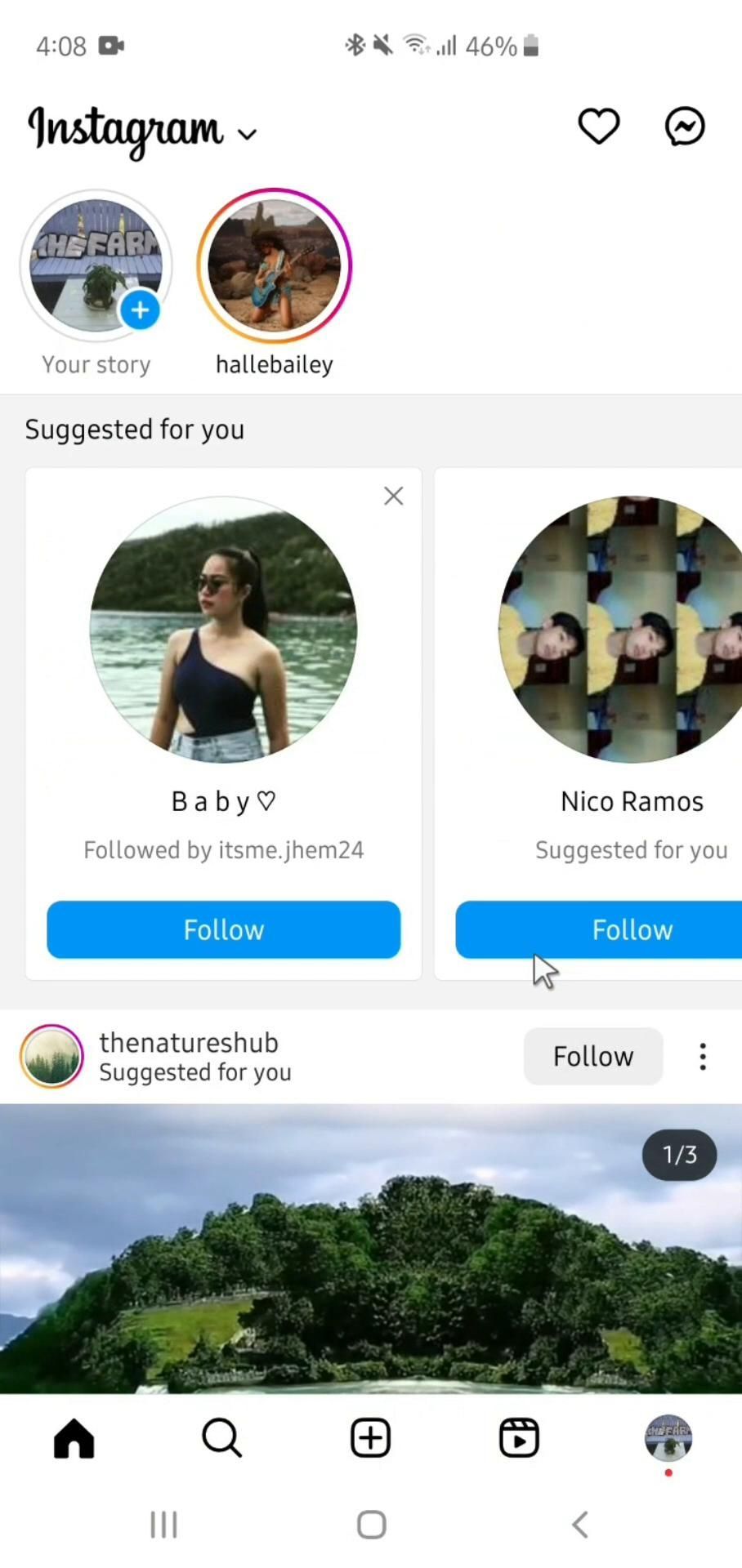This screenshot has height=1568, width=742.
Task: Follow Nico Ramos
Action: pyautogui.click(x=632, y=929)
